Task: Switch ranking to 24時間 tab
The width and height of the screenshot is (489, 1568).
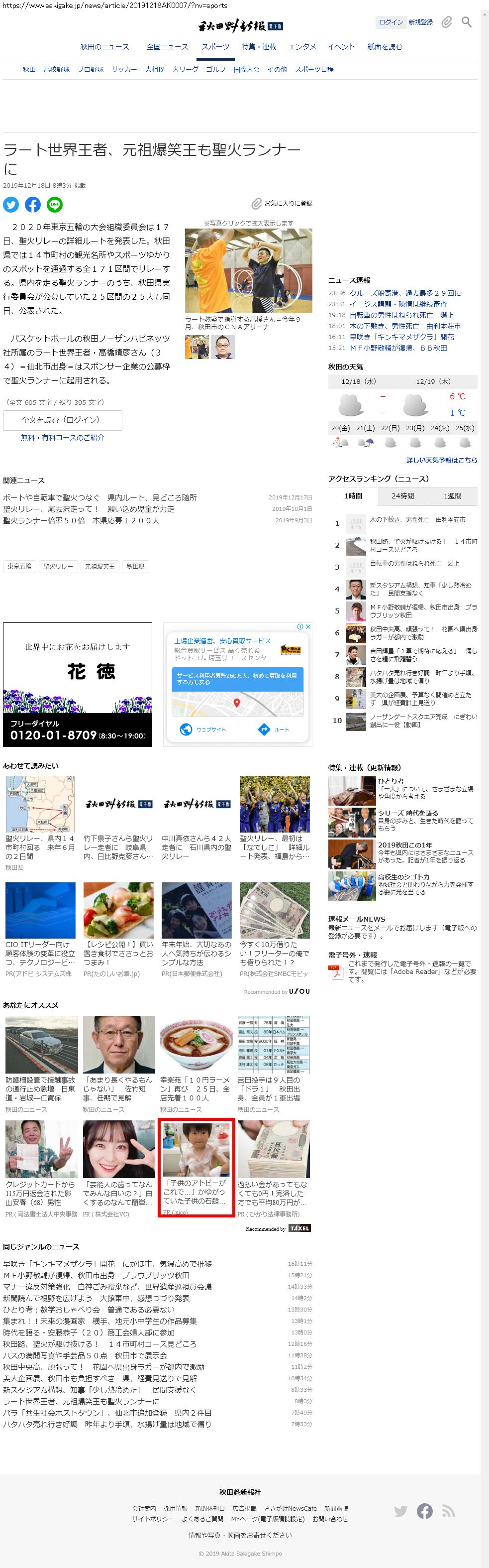Action: (x=402, y=496)
